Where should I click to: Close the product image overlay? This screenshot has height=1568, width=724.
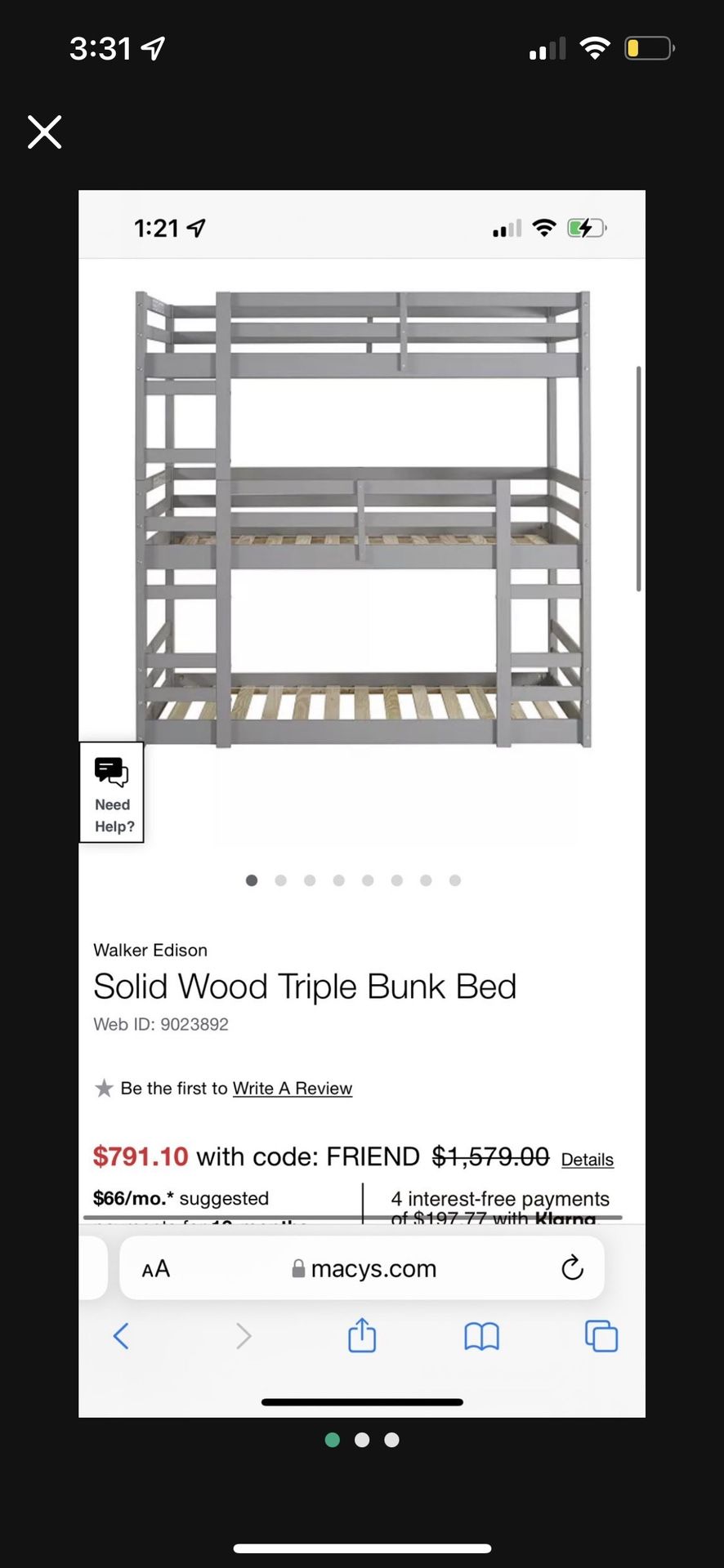tap(44, 131)
